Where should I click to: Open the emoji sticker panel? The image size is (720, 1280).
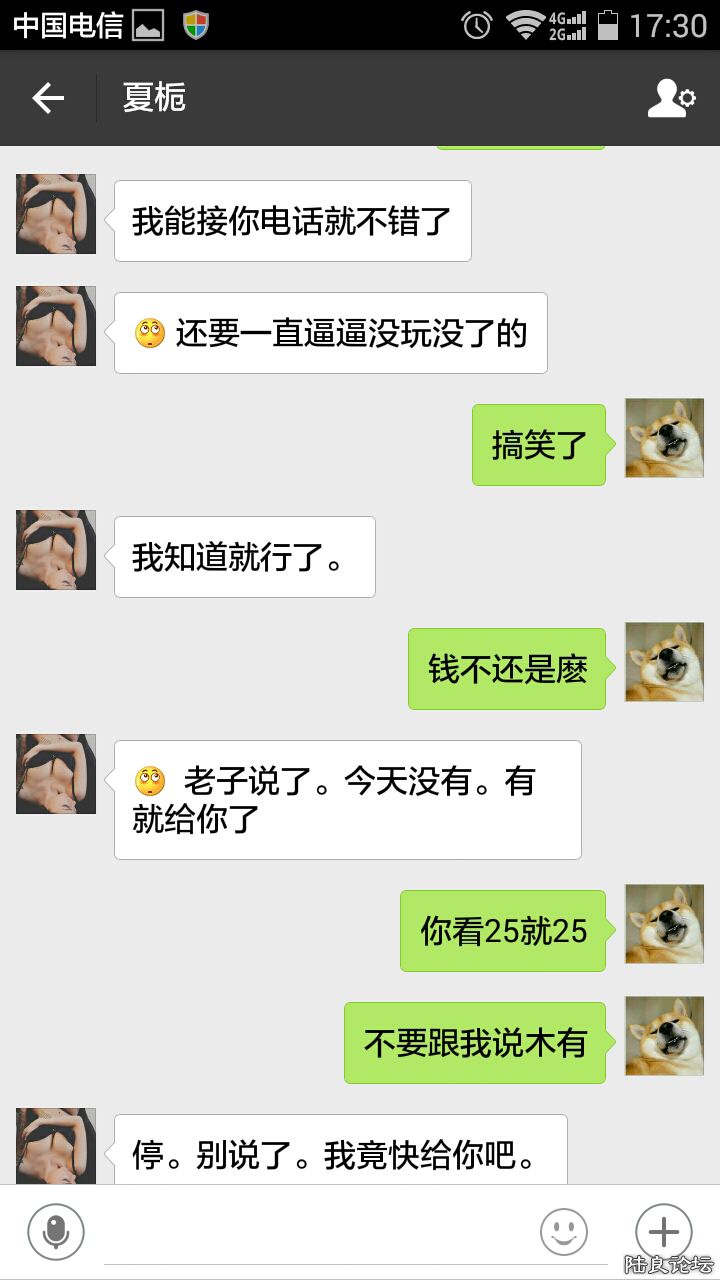564,1232
